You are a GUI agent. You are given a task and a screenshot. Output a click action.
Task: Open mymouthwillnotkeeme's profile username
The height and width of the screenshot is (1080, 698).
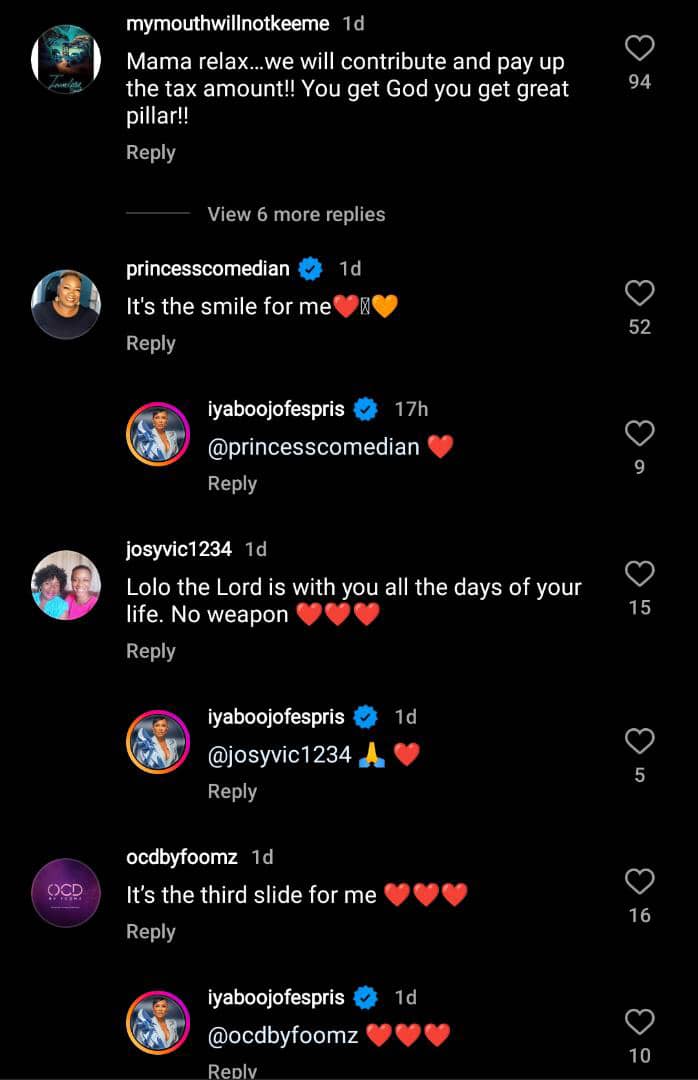pyautogui.click(x=228, y=23)
